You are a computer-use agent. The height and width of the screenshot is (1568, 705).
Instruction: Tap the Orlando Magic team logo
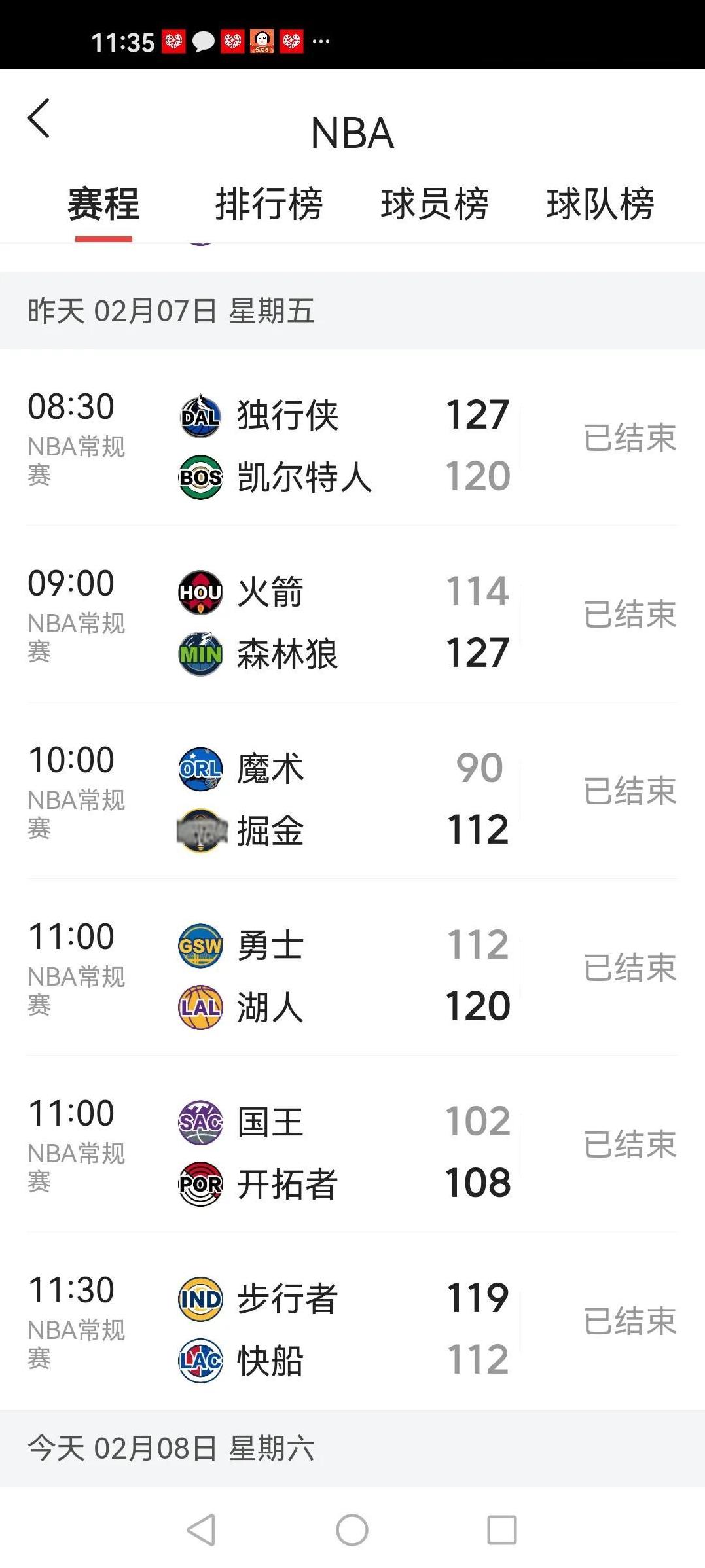click(x=200, y=770)
